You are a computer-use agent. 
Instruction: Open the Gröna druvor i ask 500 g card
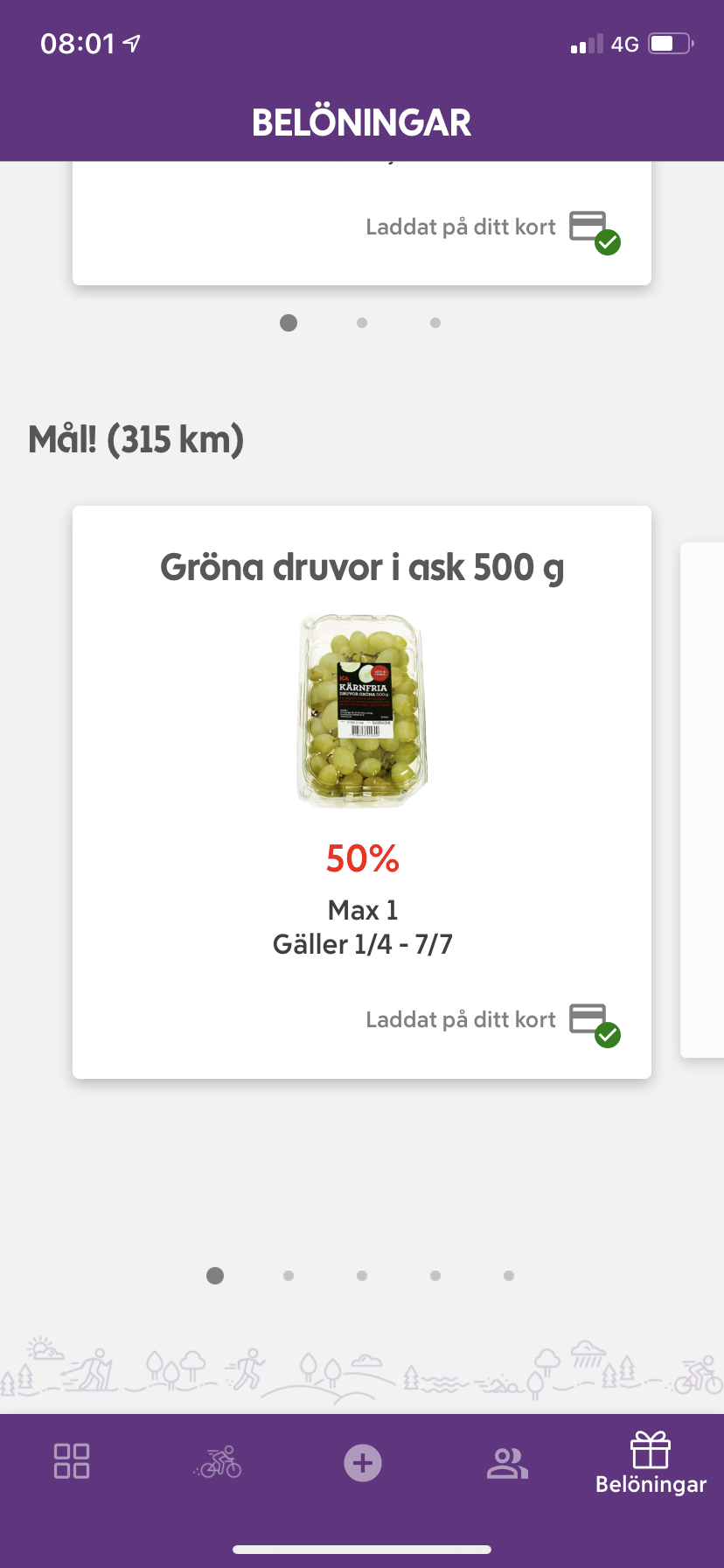point(362,792)
